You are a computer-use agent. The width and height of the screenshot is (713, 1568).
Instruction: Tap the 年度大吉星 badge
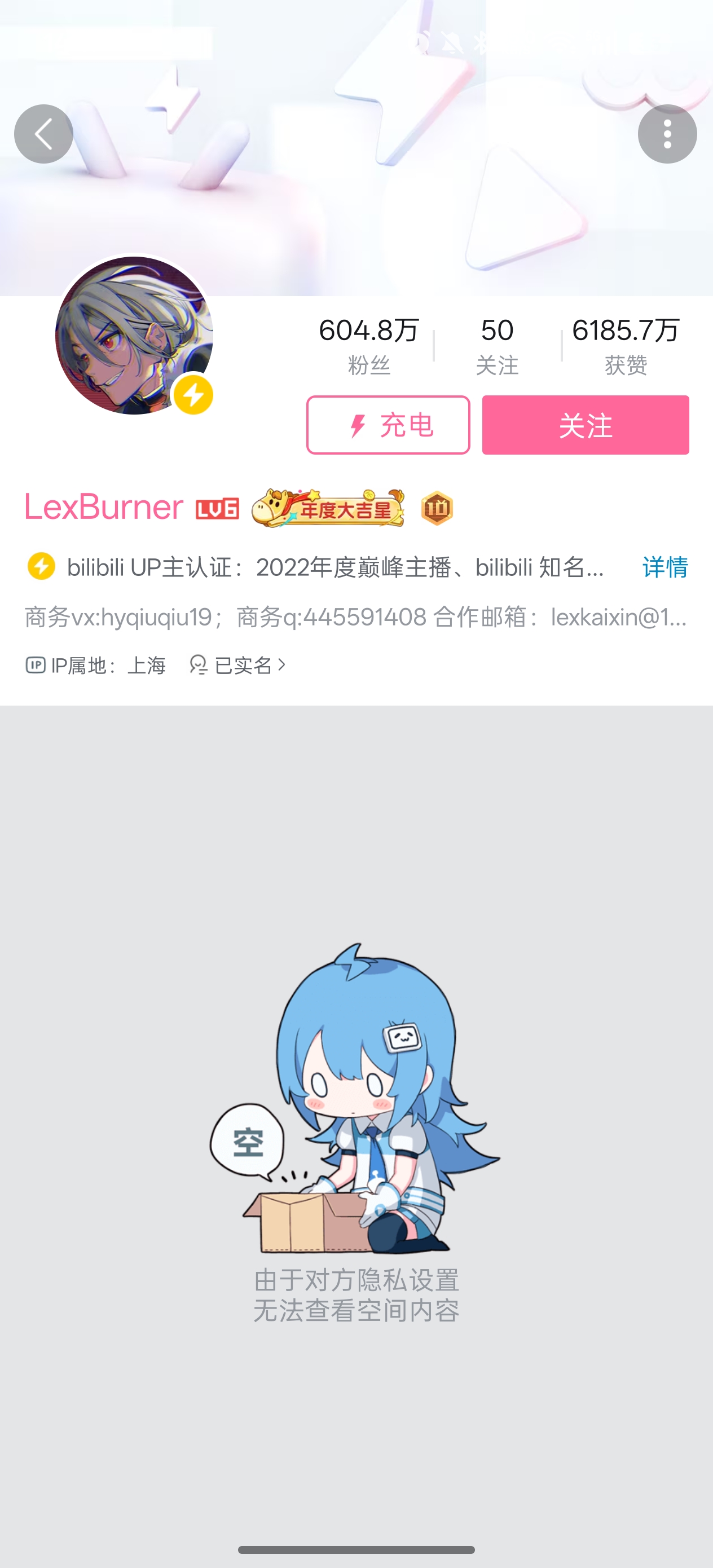pyautogui.click(x=328, y=508)
